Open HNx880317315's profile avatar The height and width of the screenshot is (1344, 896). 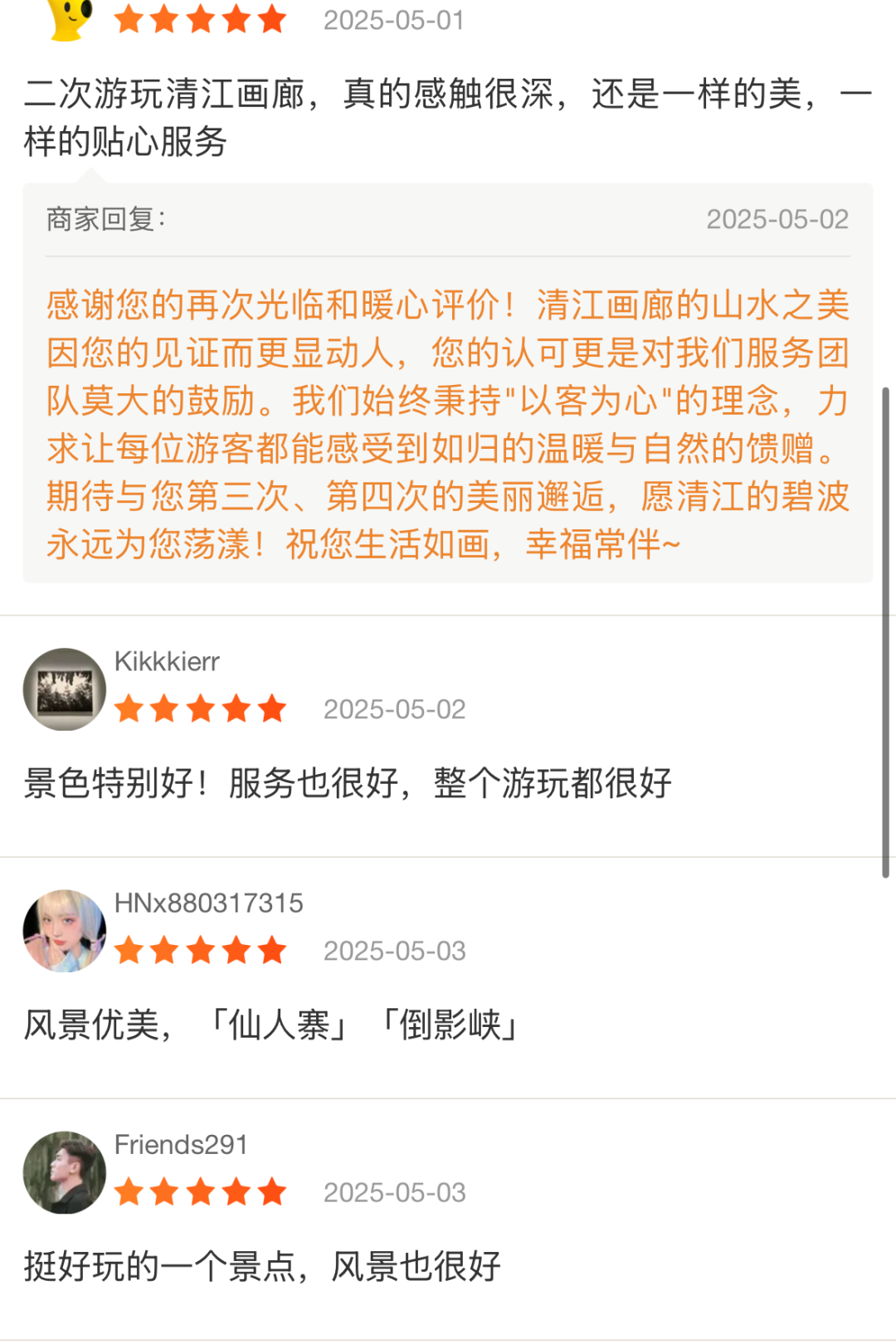pos(65,931)
